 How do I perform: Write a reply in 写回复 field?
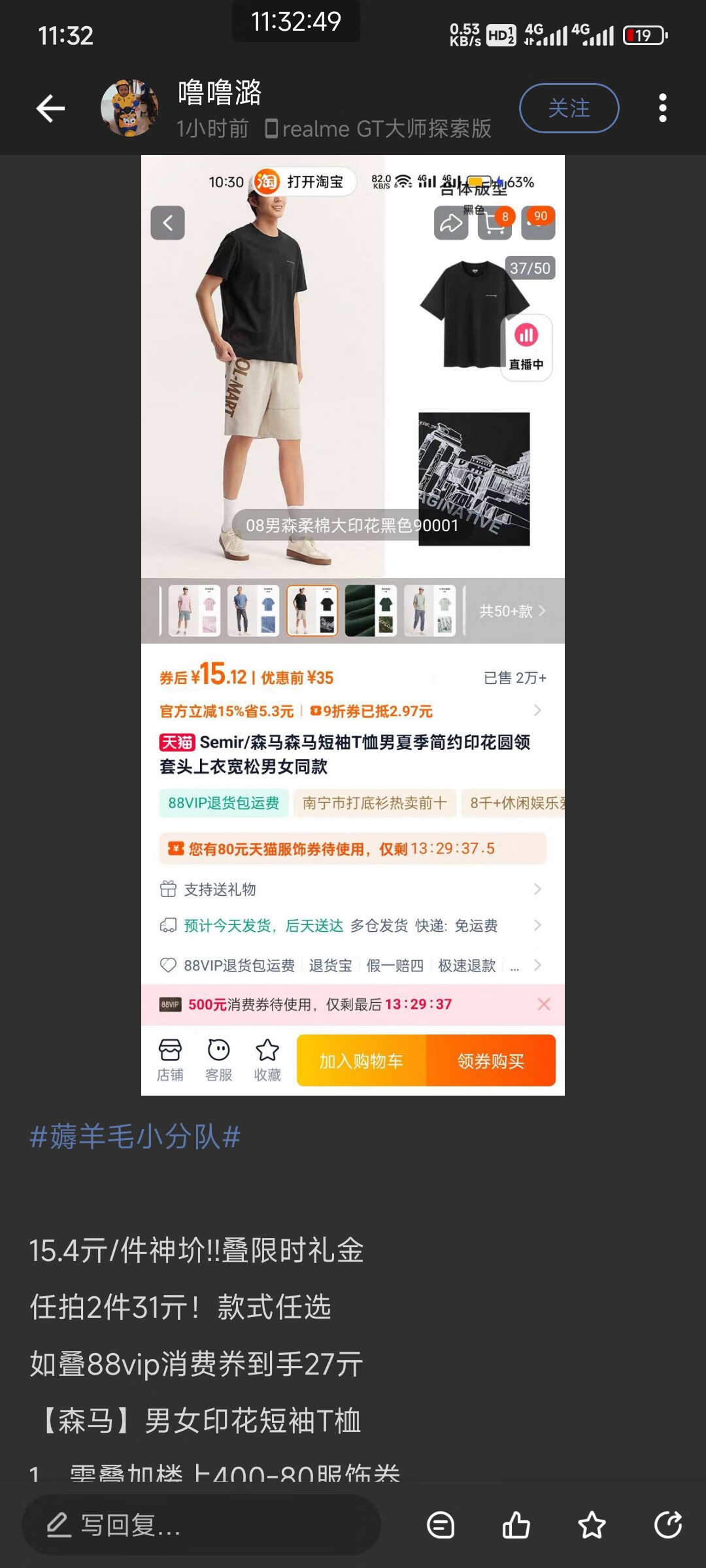point(201,1526)
